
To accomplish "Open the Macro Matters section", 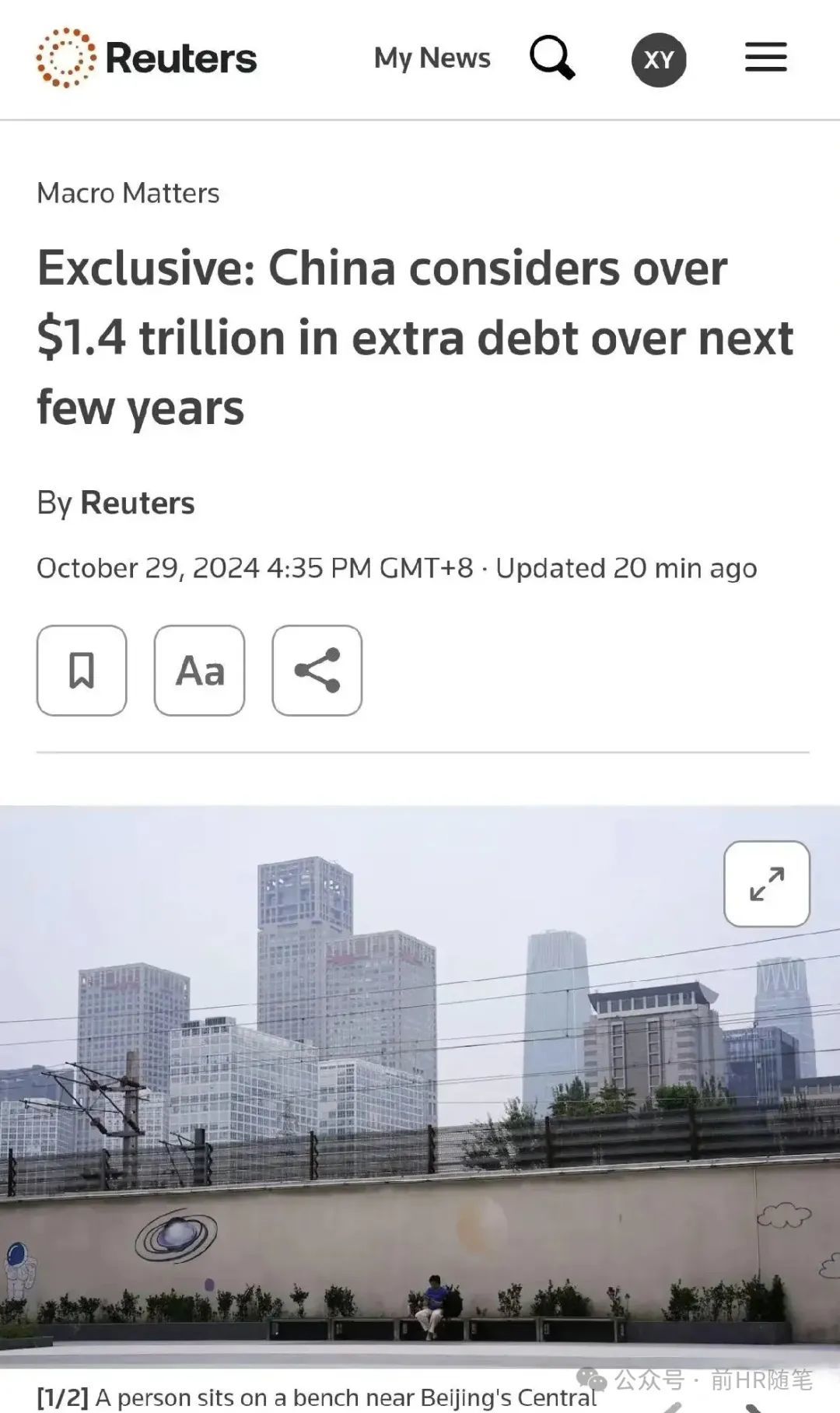I will (x=128, y=193).
